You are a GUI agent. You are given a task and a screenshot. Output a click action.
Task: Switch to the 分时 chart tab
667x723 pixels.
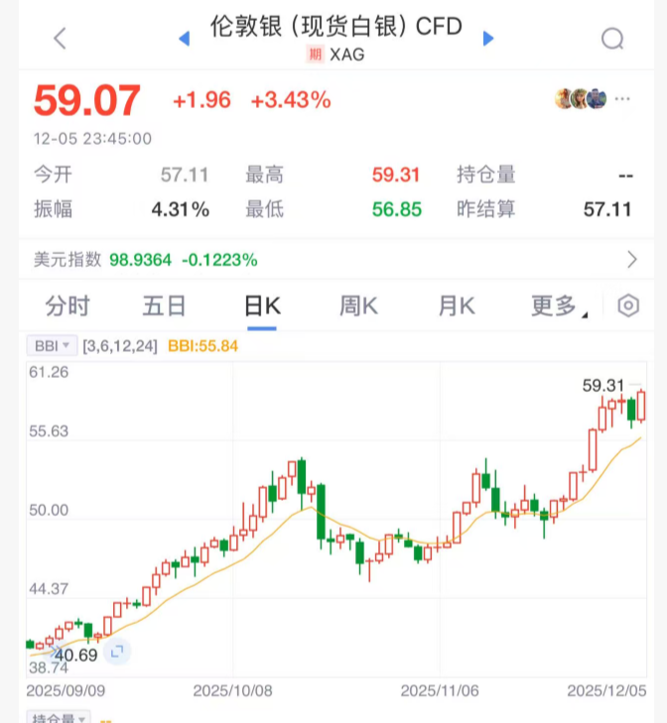67,306
